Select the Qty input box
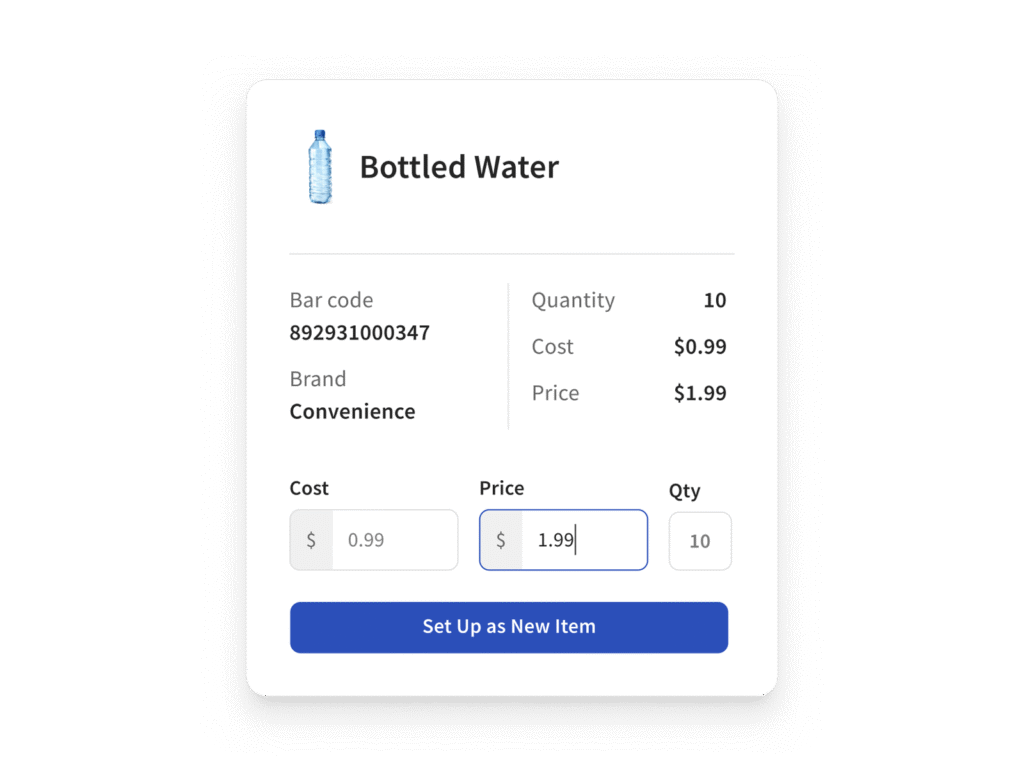The image size is (1024, 776). pos(700,541)
